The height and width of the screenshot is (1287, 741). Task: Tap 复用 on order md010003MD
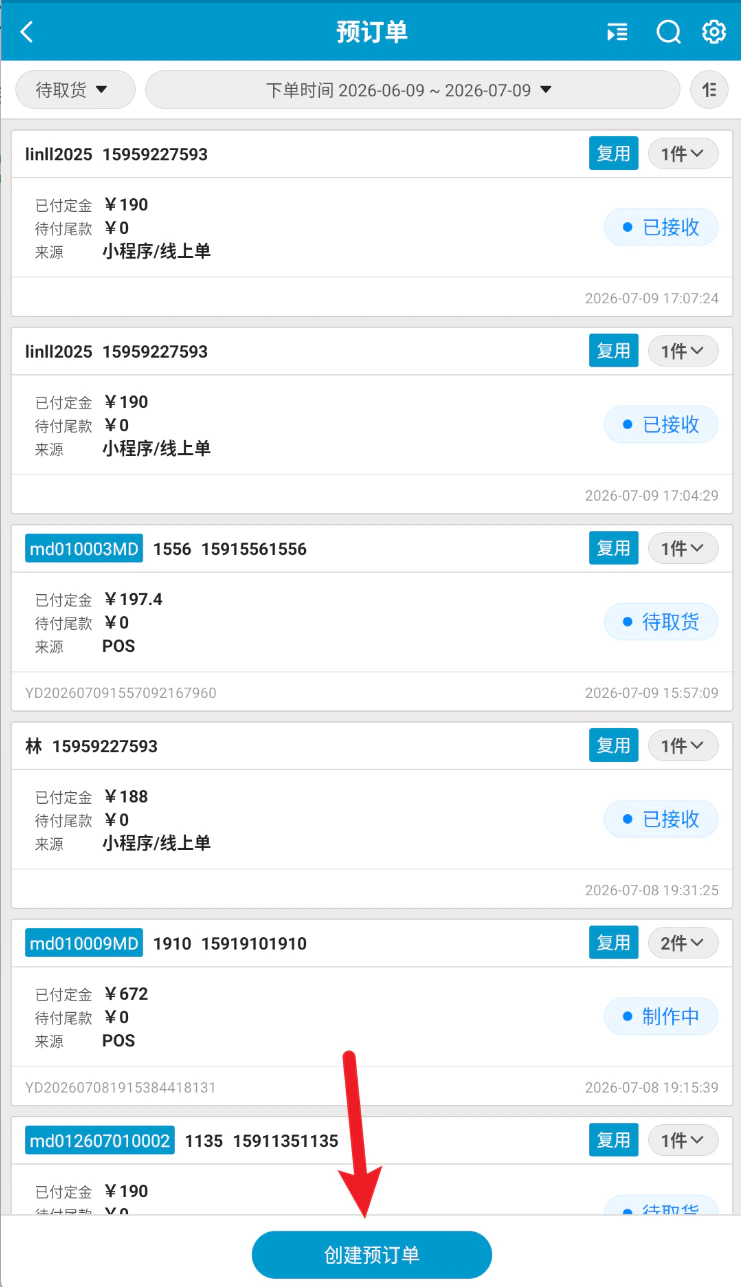[614, 548]
